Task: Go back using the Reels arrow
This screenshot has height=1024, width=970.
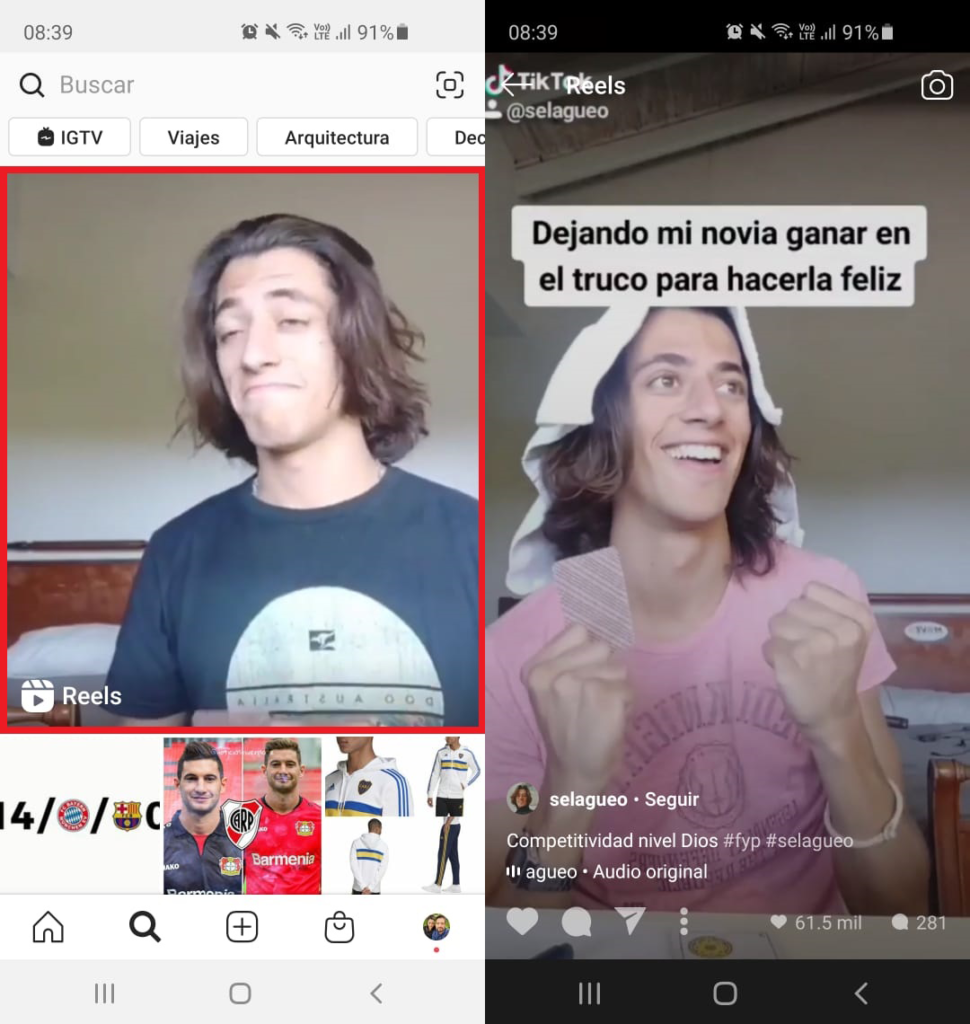Action: (510, 85)
